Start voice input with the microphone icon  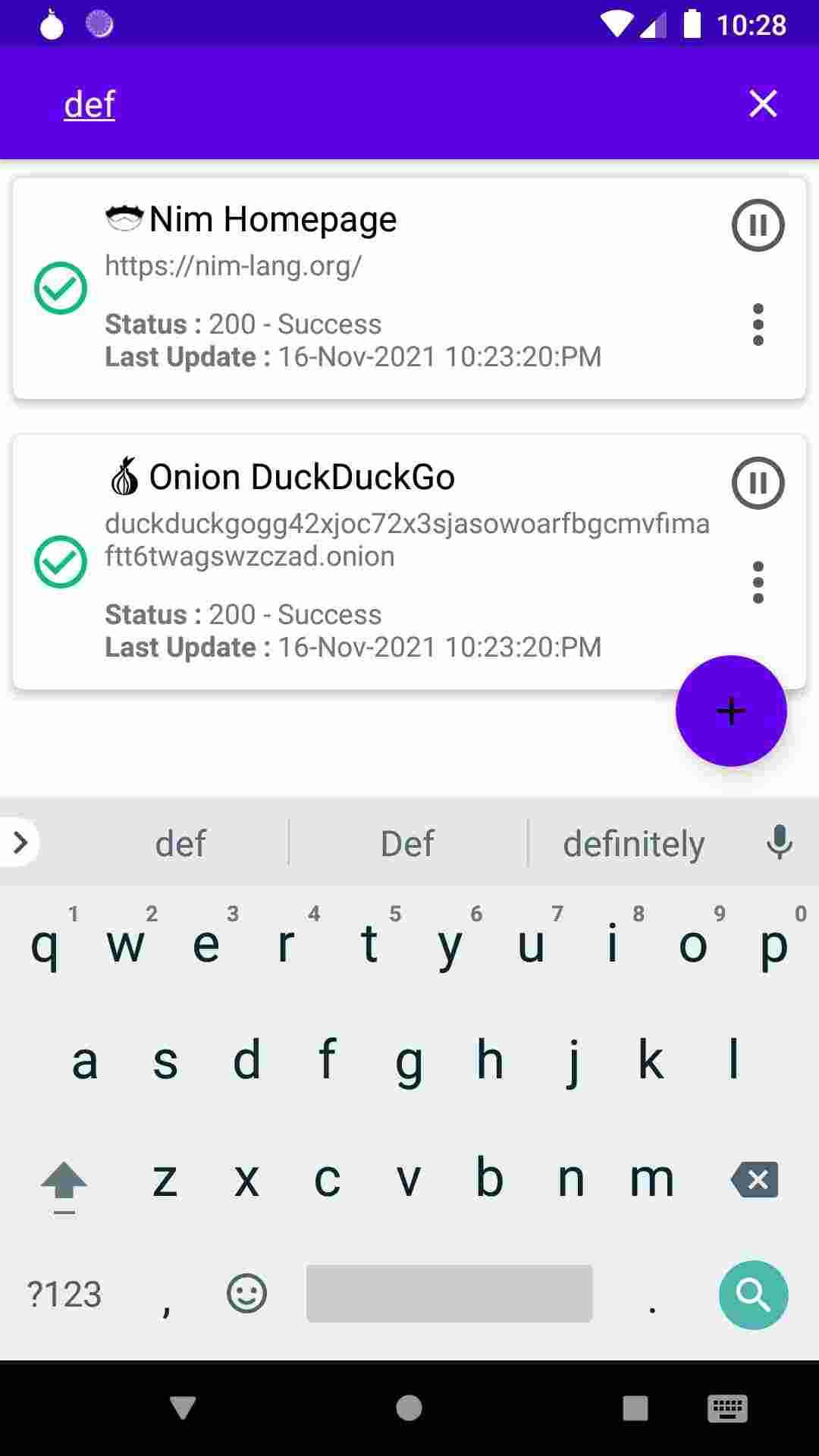point(780,843)
